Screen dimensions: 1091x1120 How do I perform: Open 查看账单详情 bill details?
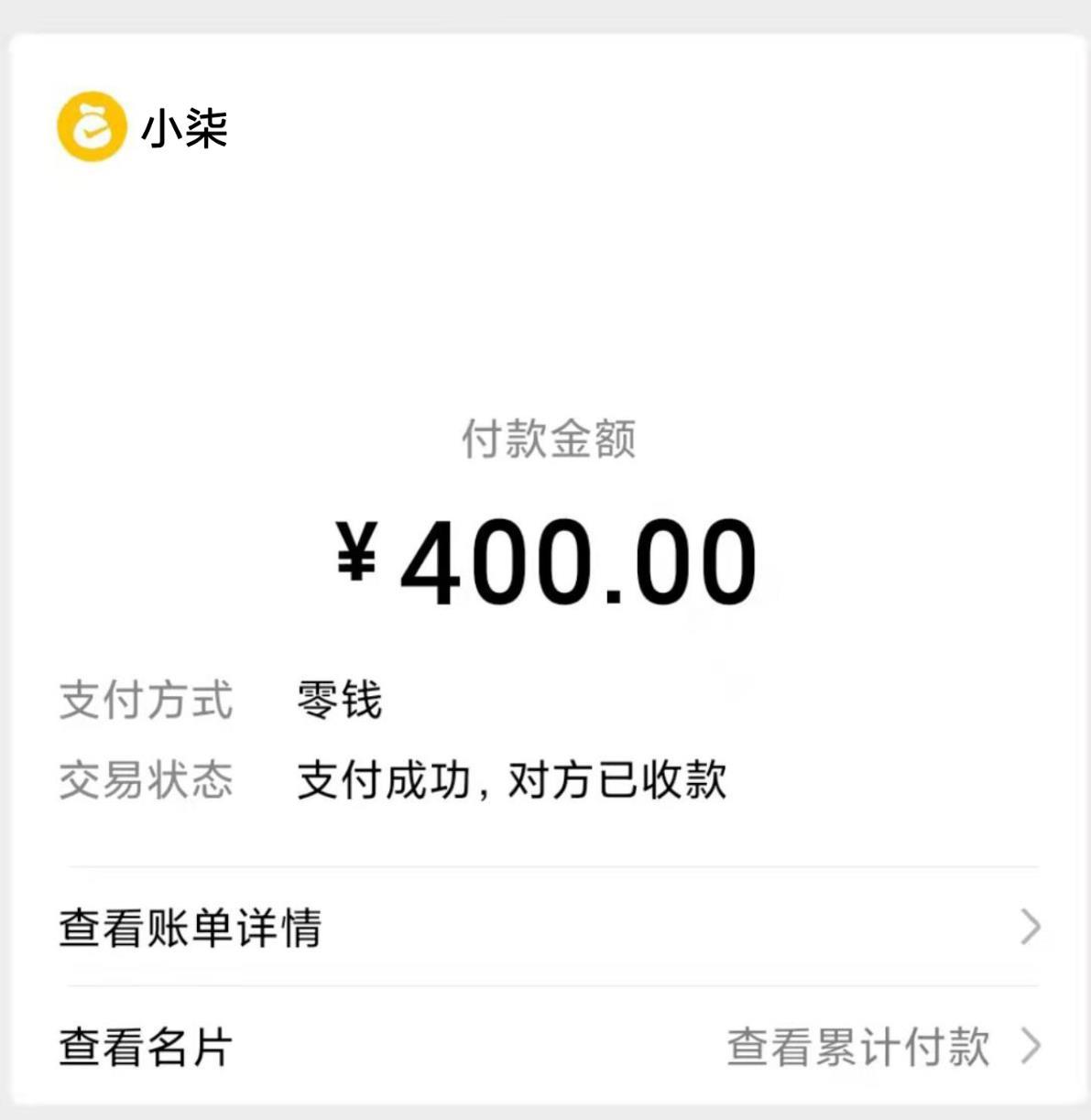191,928
